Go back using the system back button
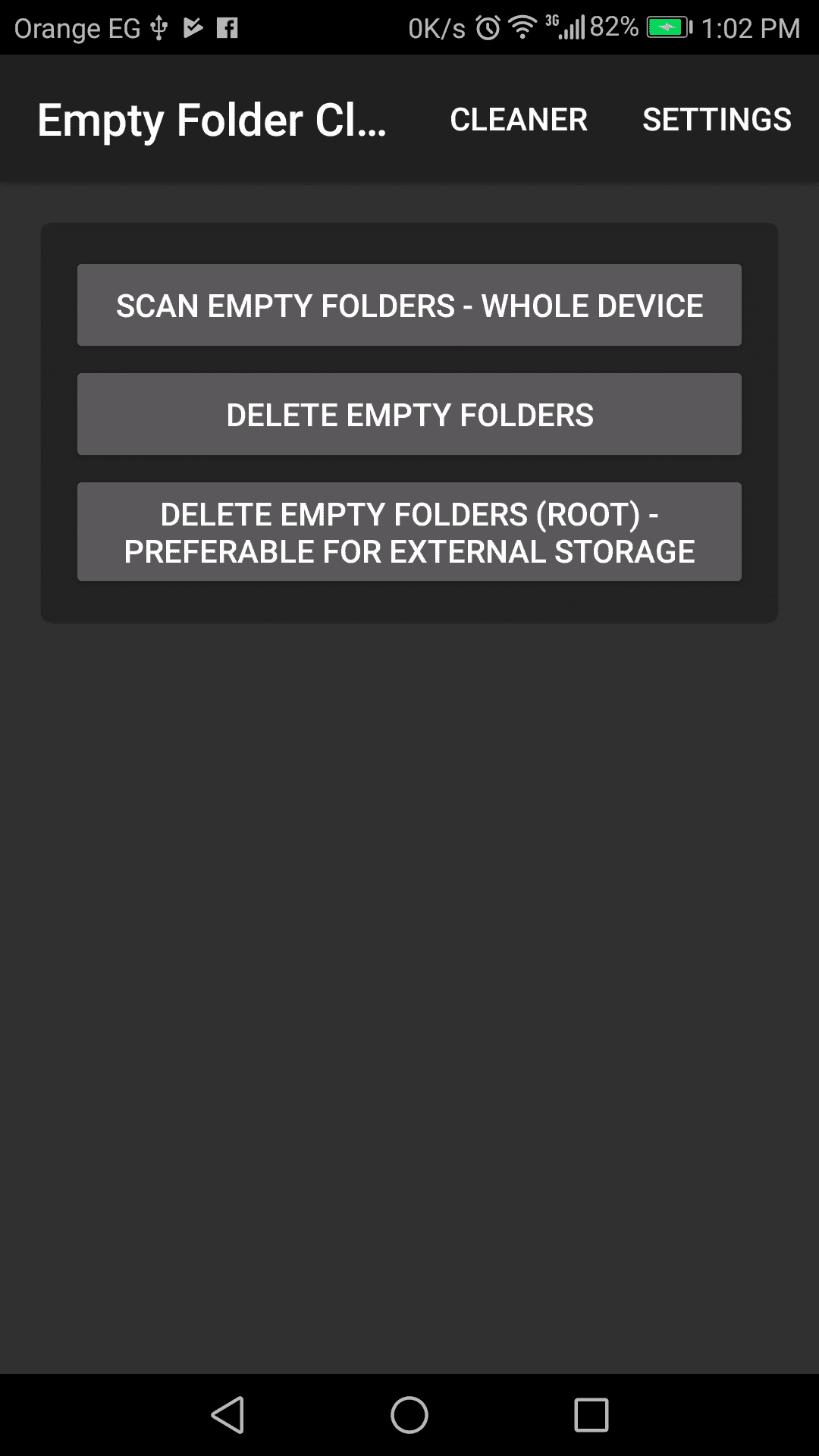Image resolution: width=819 pixels, height=1456 pixels. (227, 1415)
